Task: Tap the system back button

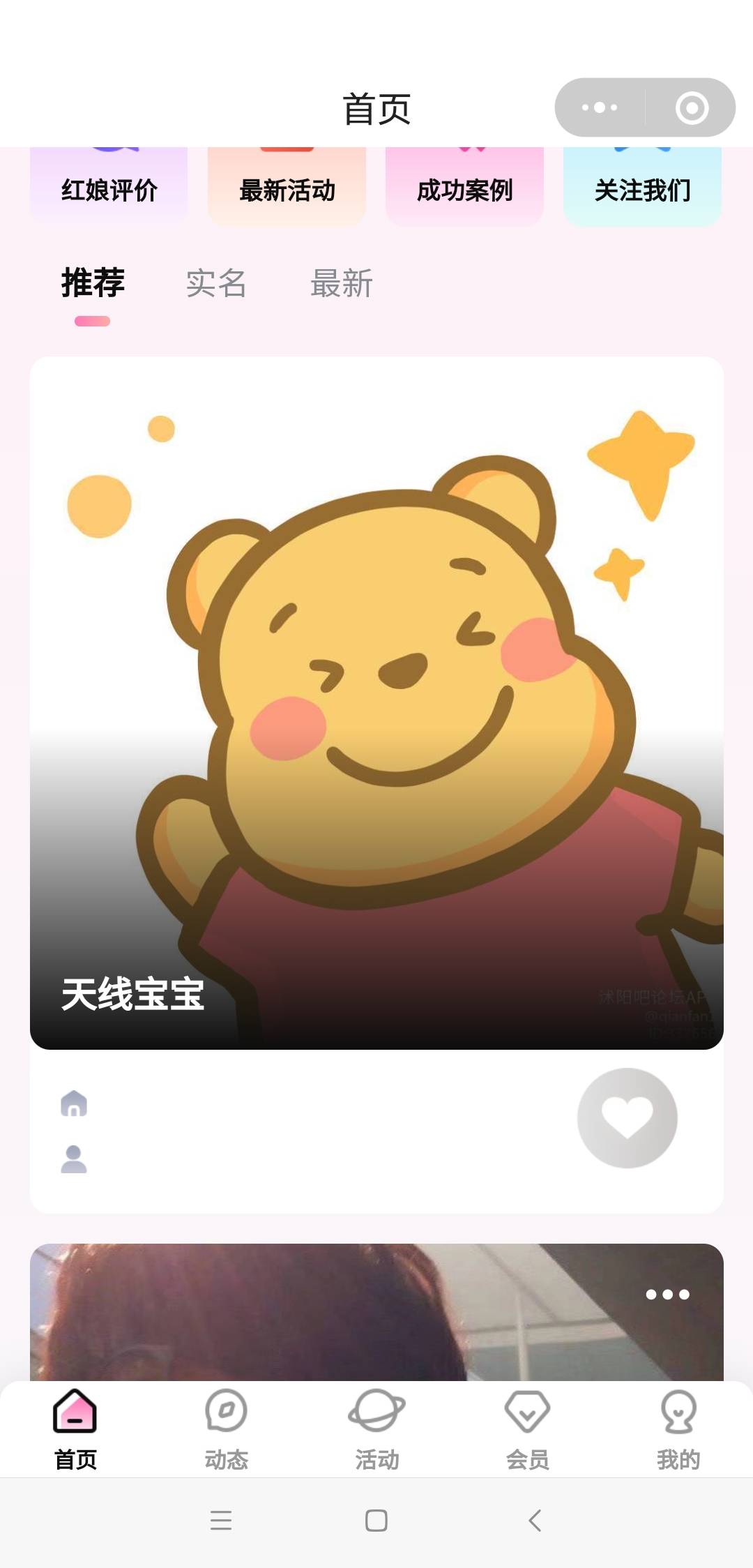Action: pos(535,1521)
